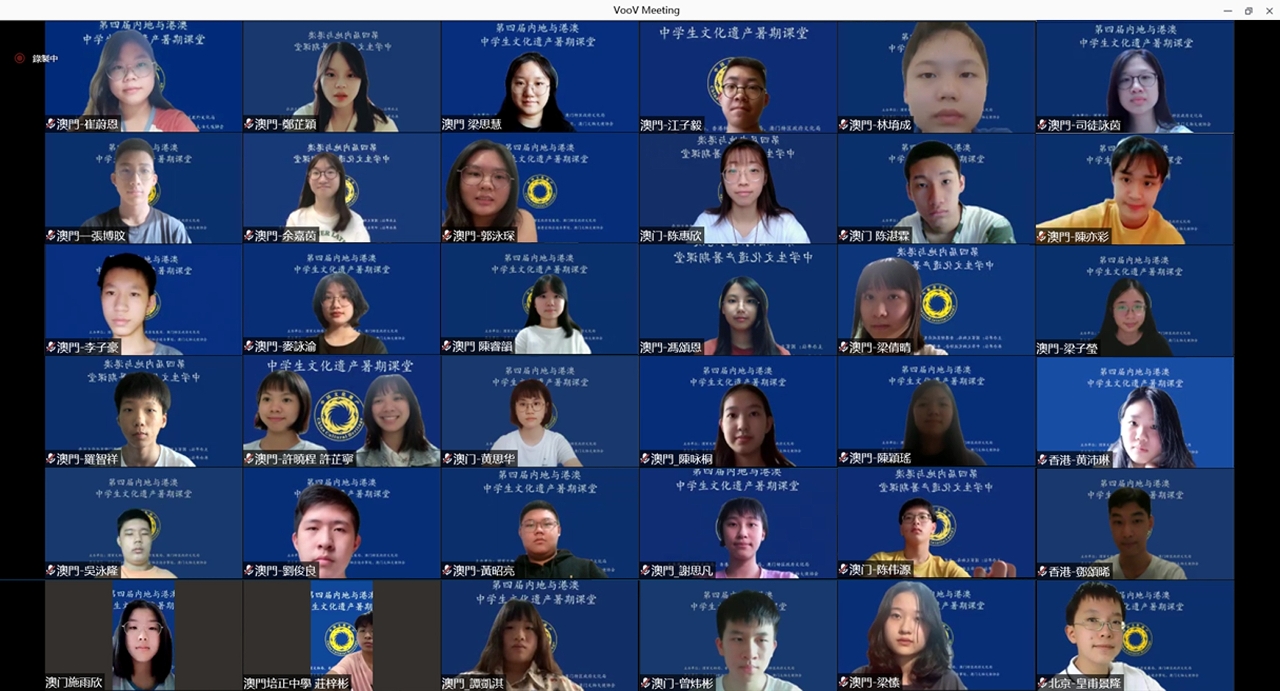Tap participant tile 澳門-梁子瑩
The image size is (1280, 691).
1134,300
